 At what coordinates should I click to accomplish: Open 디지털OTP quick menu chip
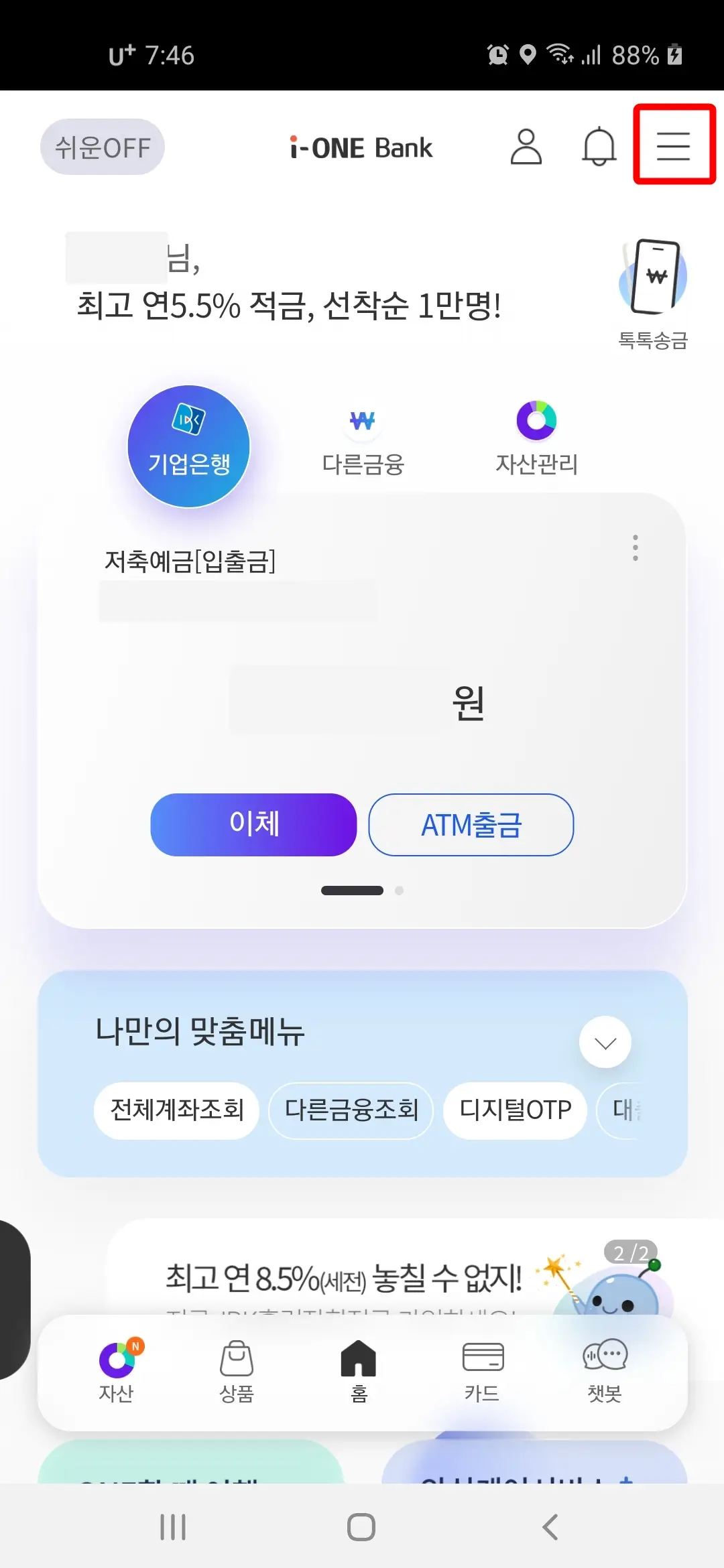pos(514,1110)
